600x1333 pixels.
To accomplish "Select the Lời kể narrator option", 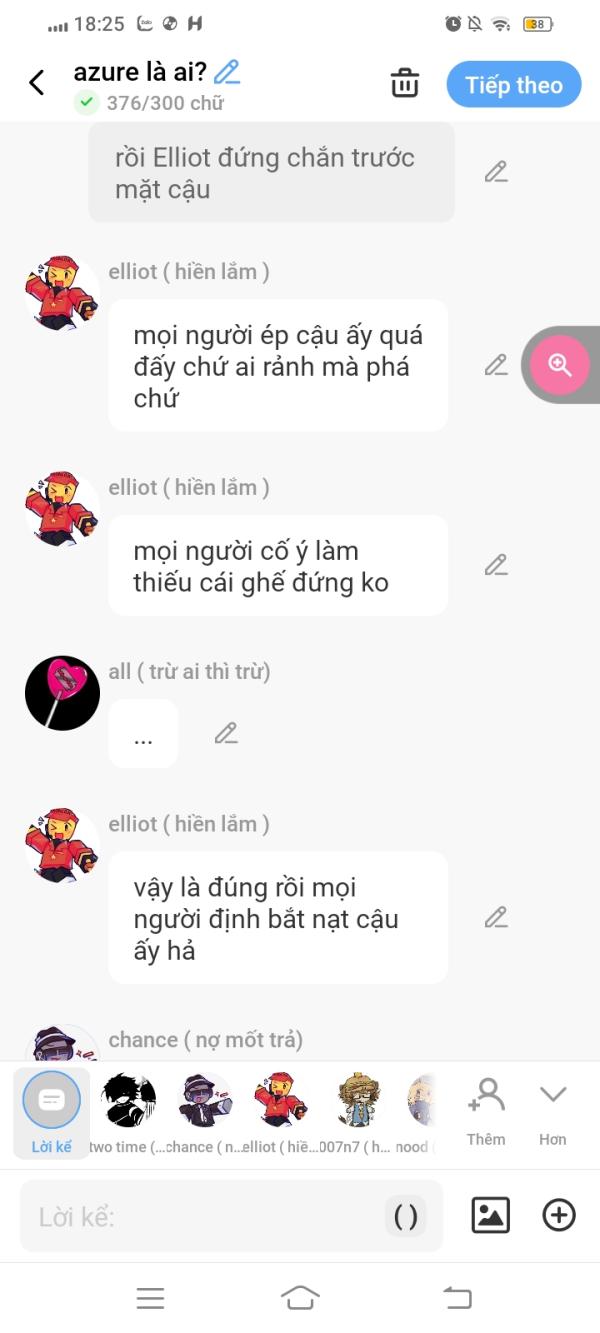I will 51,1111.
